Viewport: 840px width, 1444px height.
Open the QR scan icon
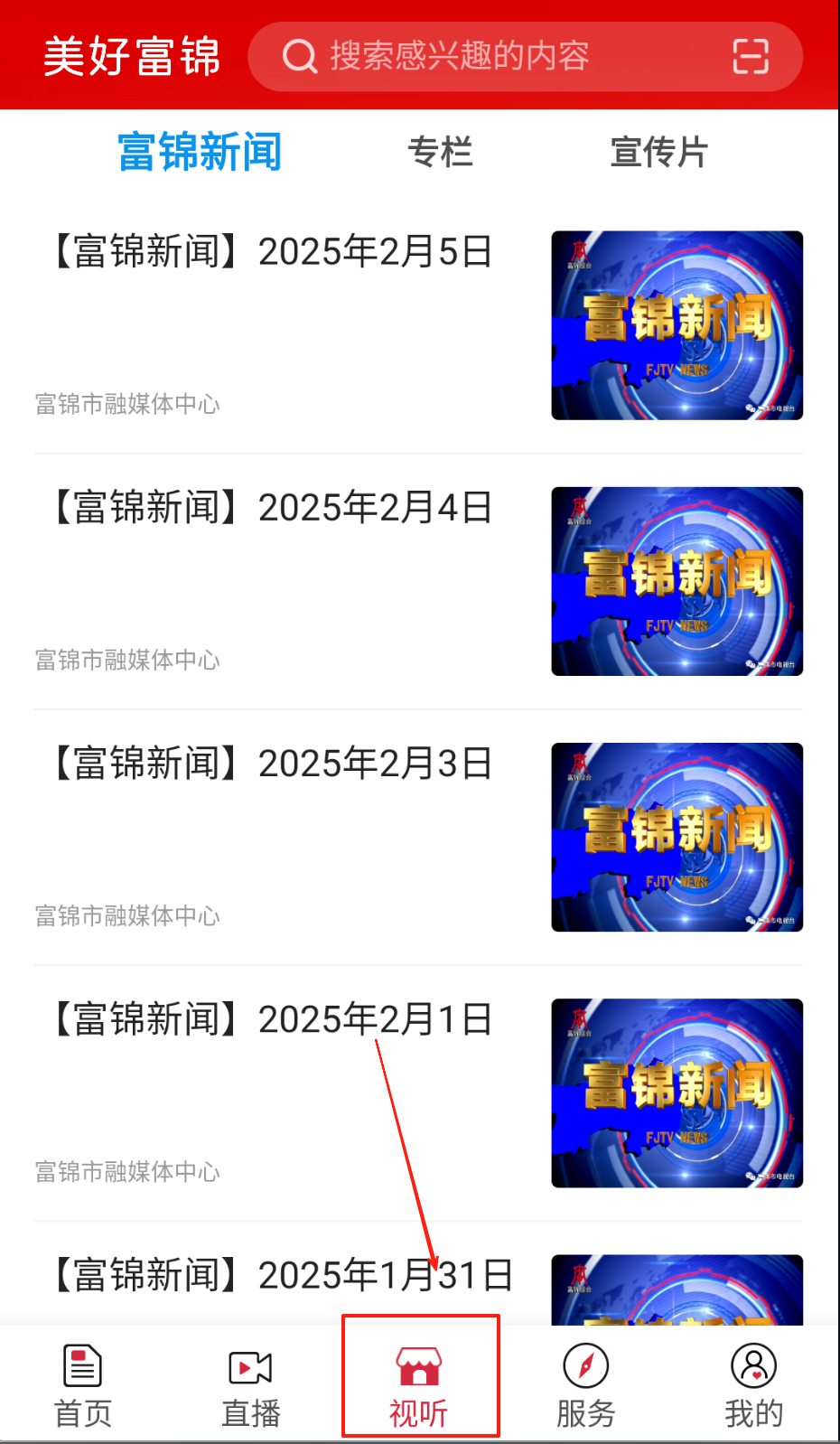(x=750, y=56)
